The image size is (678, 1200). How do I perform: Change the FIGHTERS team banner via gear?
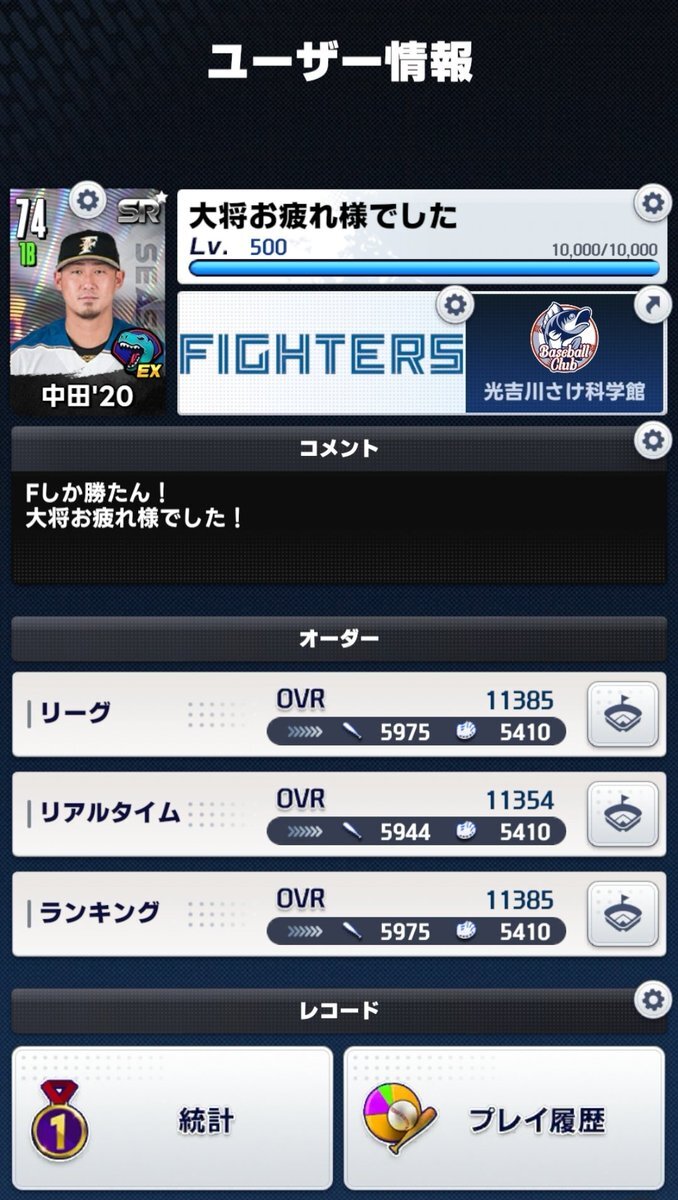coord(455,305)
